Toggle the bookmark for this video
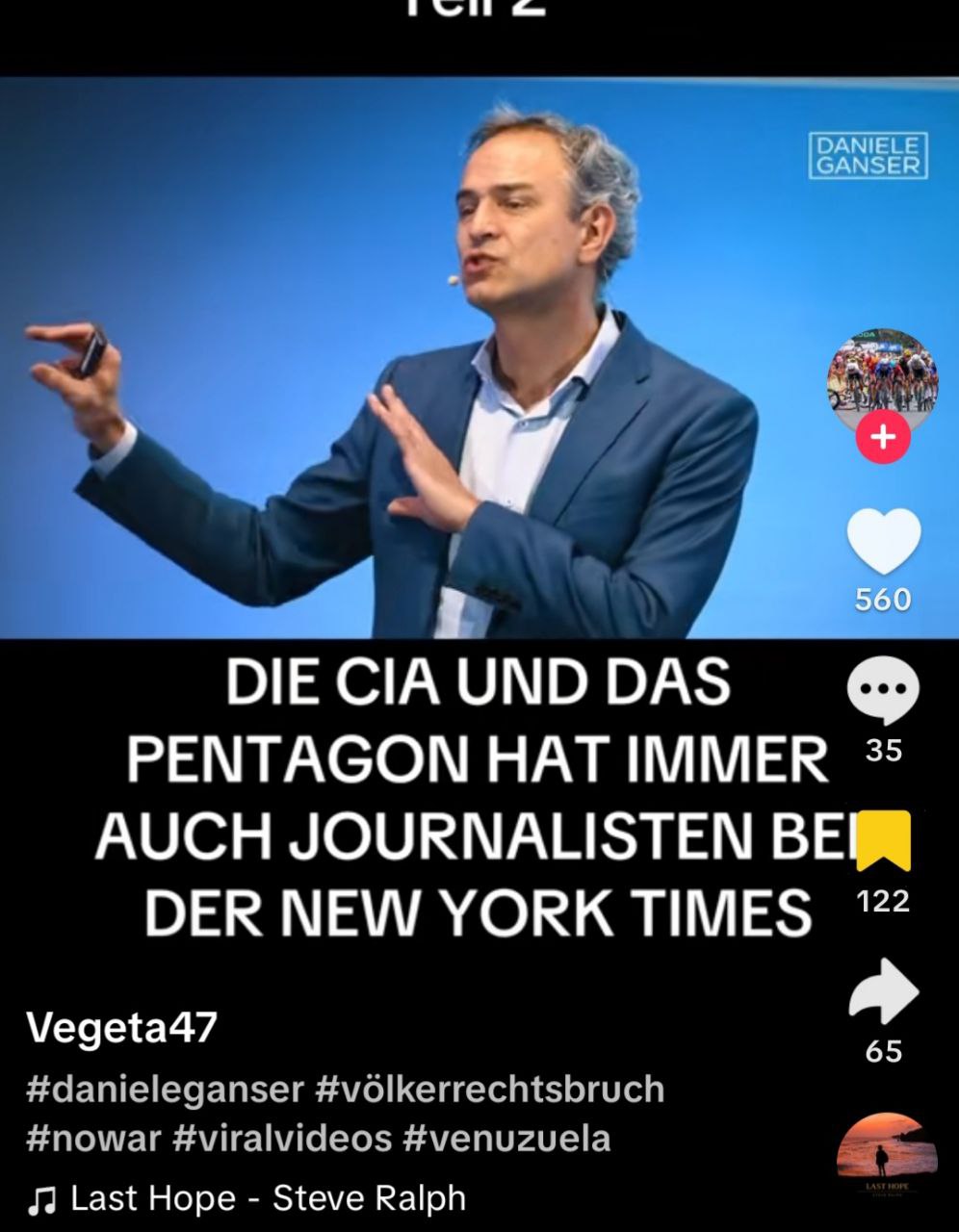959x1232 pixels. [x=883, y=840]
